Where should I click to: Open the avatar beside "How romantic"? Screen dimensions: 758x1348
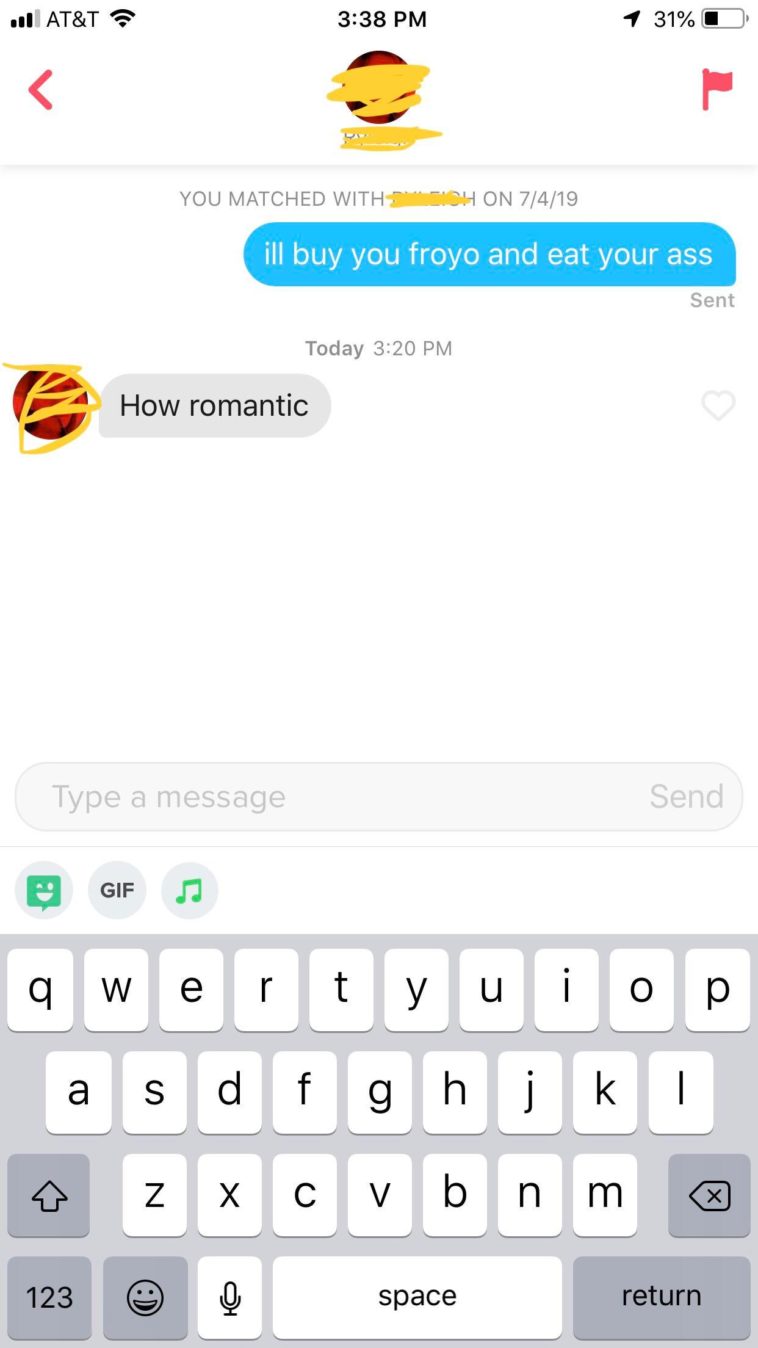coord(46,406)
